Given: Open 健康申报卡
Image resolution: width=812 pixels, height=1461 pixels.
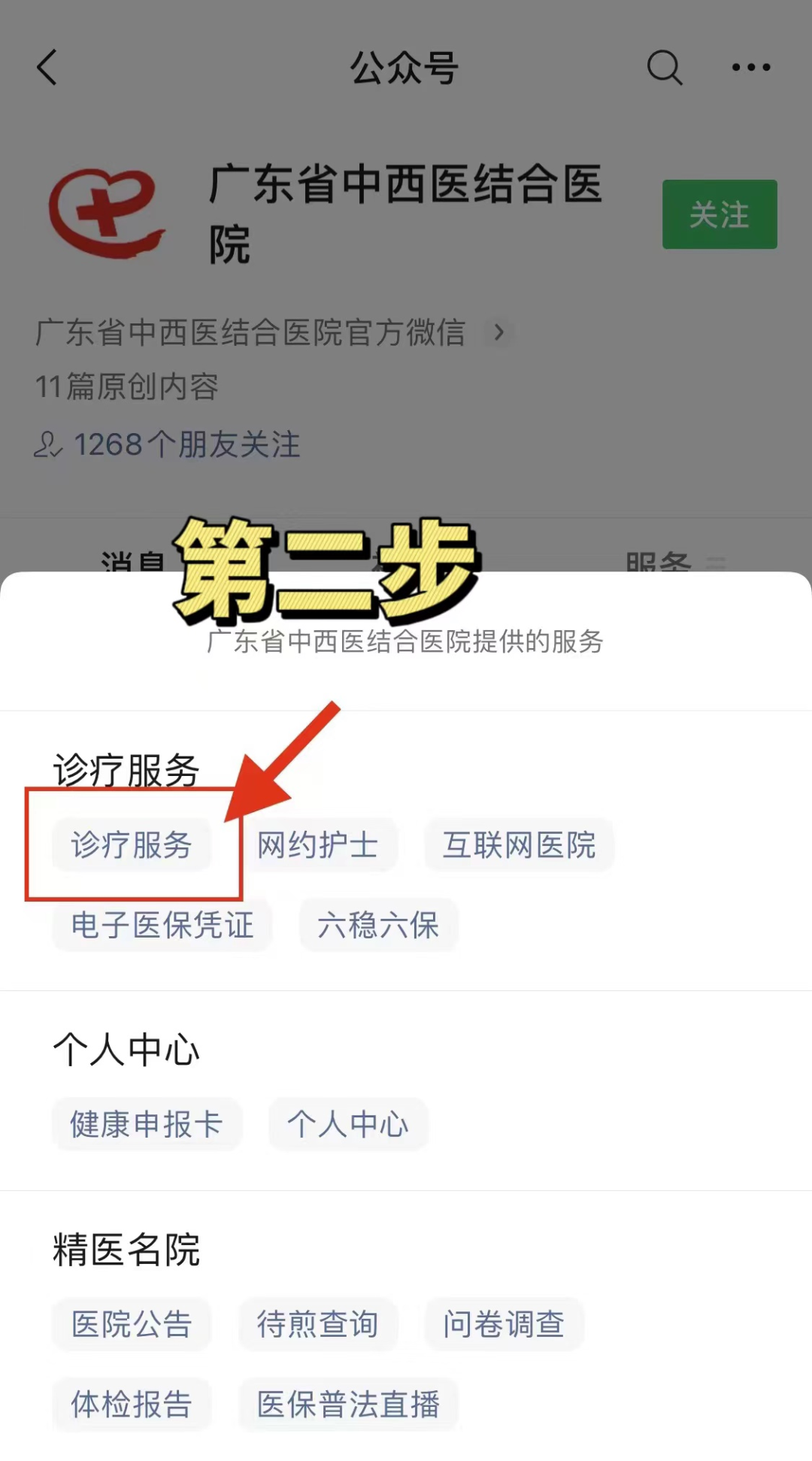Looking at the screenshot, I should pyautogui.click(x=147, y=1125).
